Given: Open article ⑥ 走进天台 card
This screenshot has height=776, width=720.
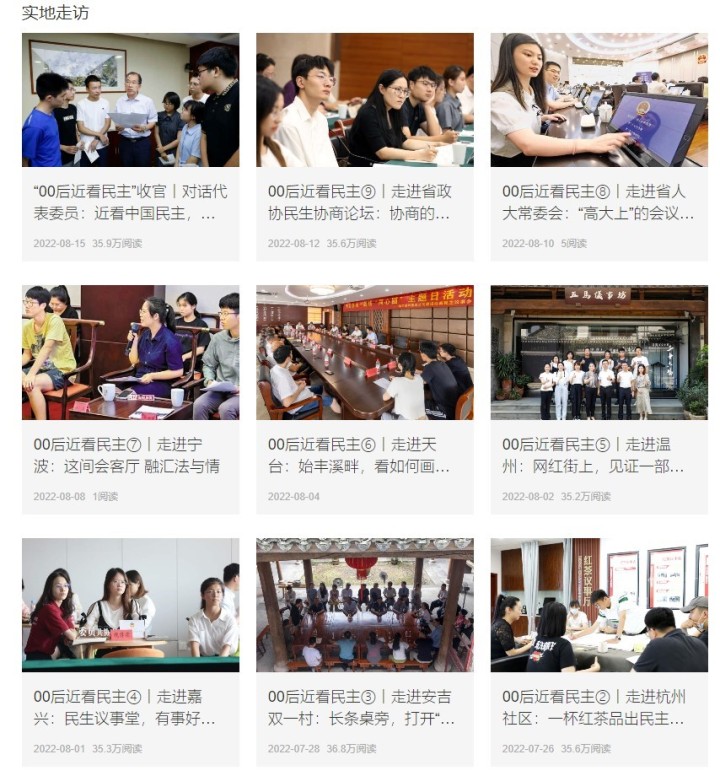Looking at the screenshot, I should click(364, 455).
